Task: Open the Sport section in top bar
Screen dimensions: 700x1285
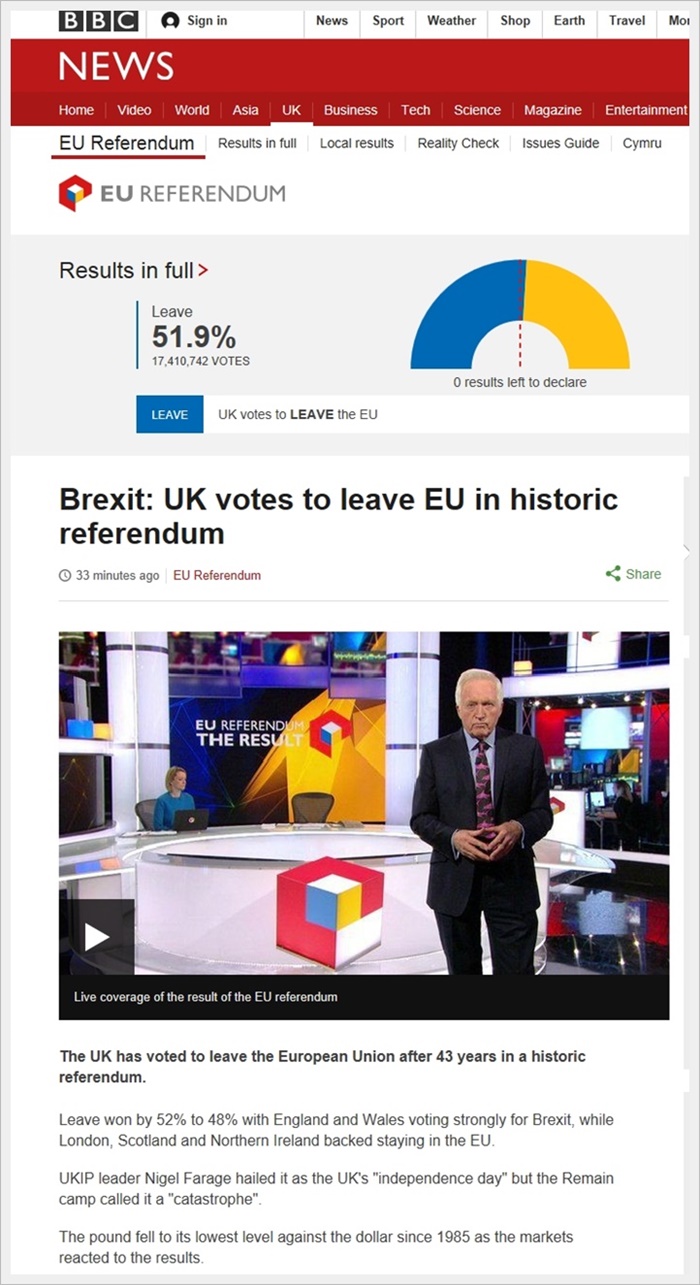Action: point(388,20)
